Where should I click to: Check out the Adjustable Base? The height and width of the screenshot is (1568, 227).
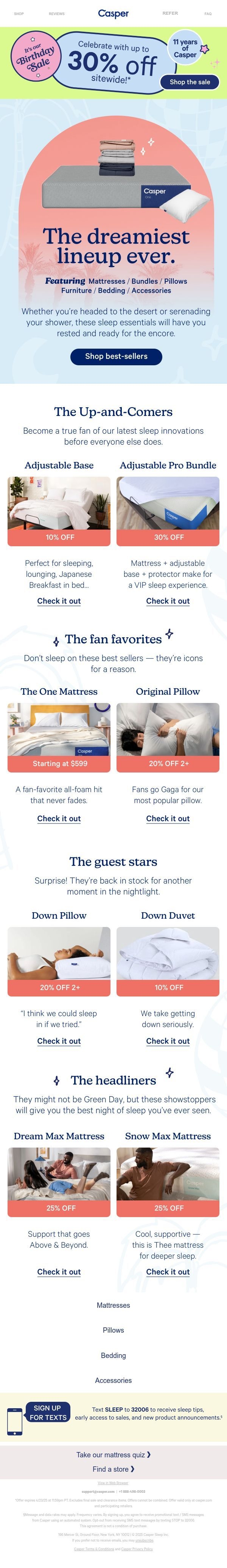pyautogui.click(x=59, y=601)
